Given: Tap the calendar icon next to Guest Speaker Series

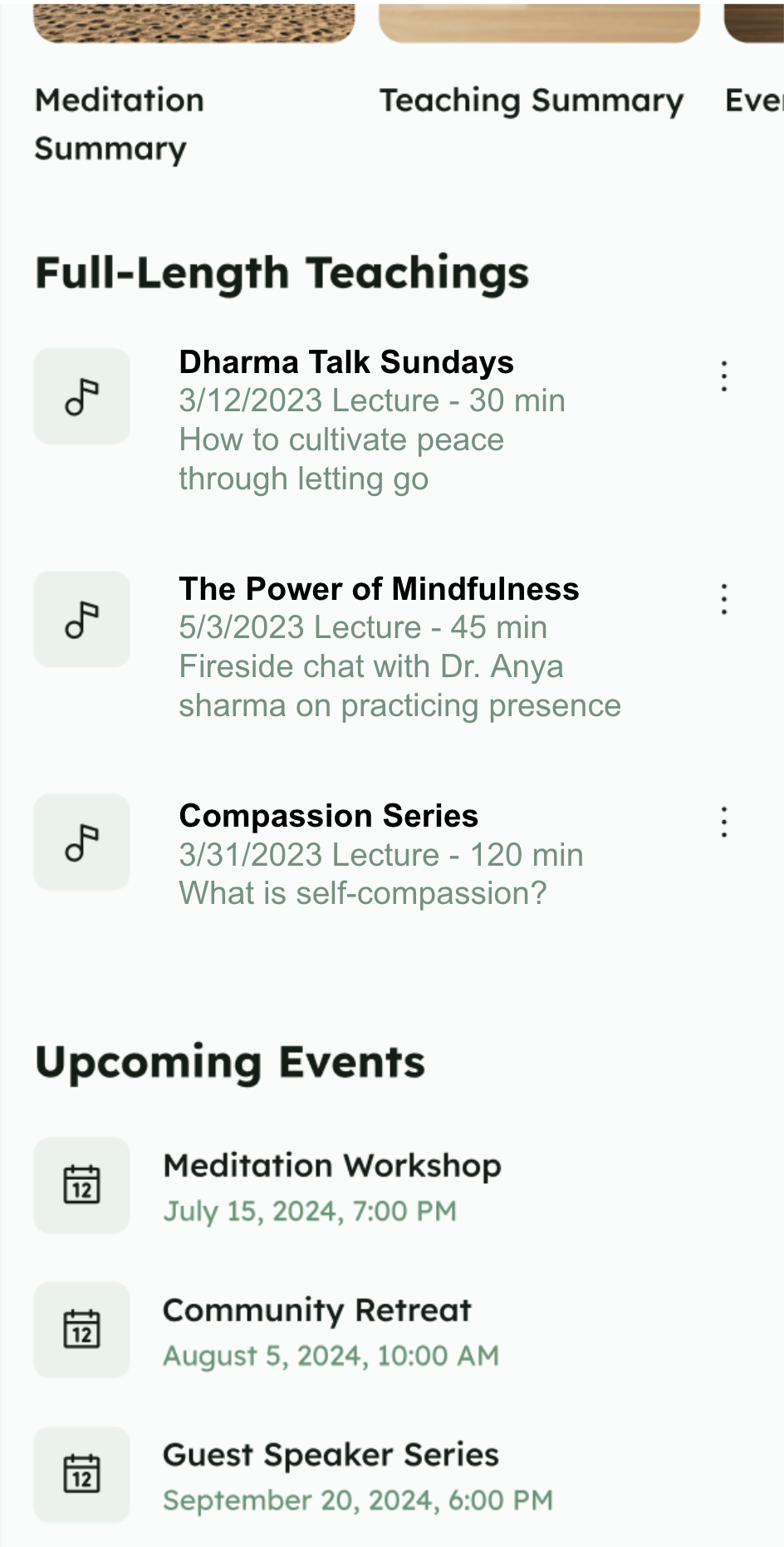Looking at the screenshot, I should coord(81,1475).
